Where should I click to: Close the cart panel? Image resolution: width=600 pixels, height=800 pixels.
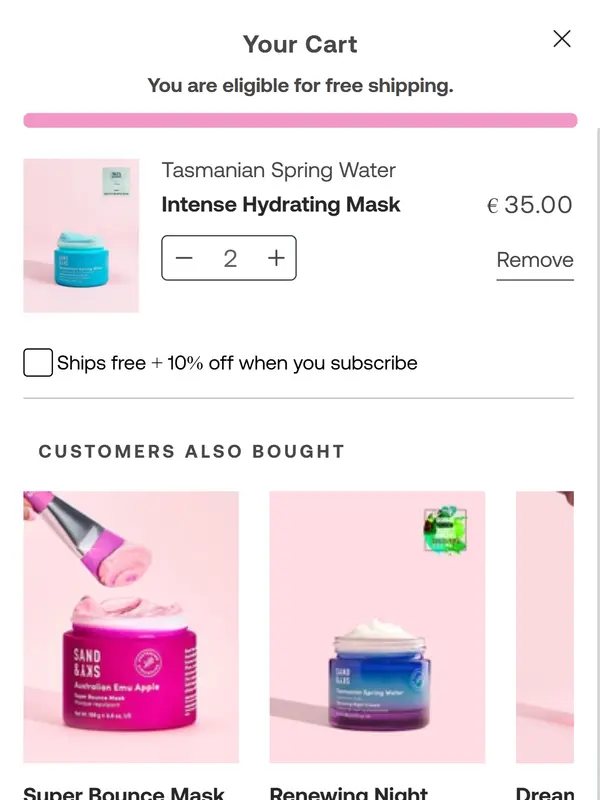coord(562,39)
